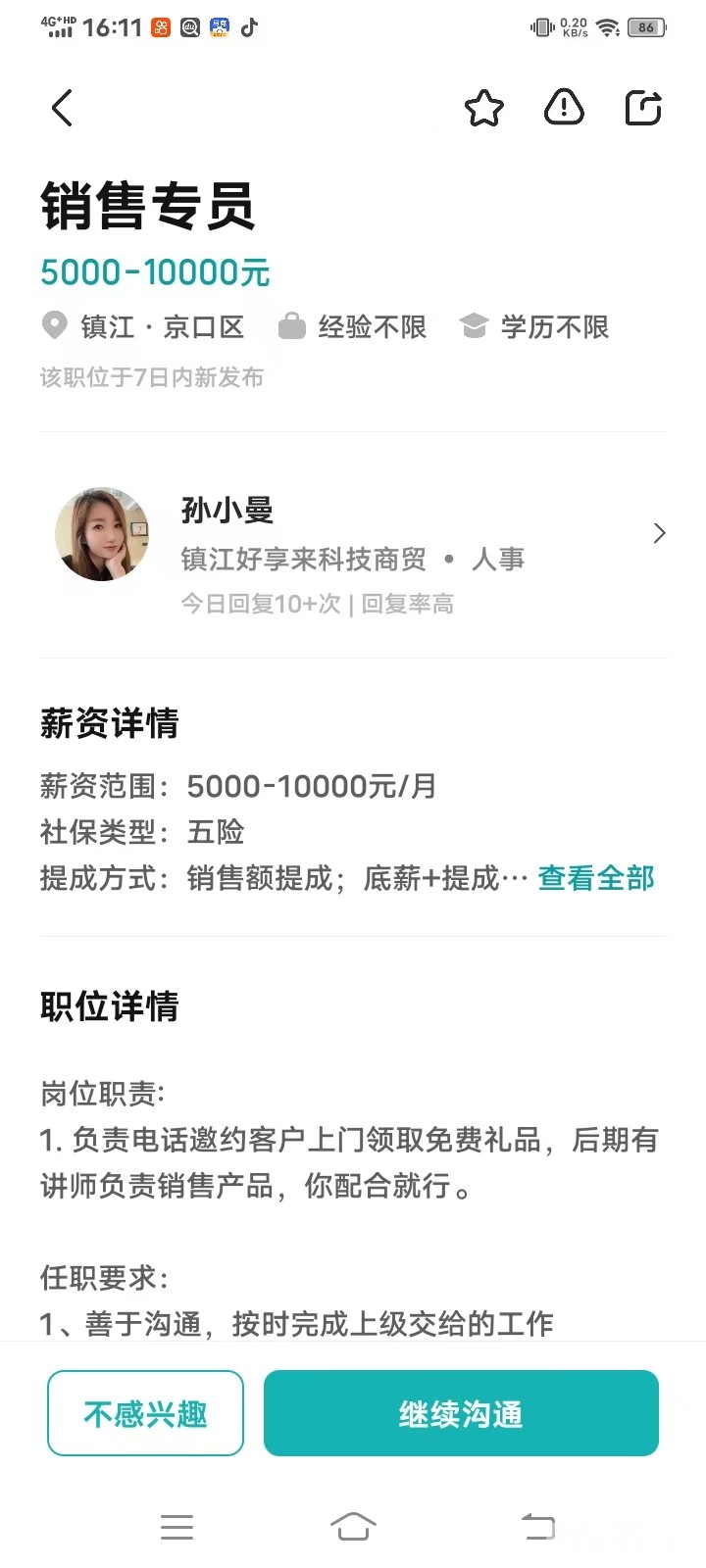Image resolution: width=706 pixels, height=1568 pixels.
Task: Open the system recent apps menu
Action: point(176,1526)
